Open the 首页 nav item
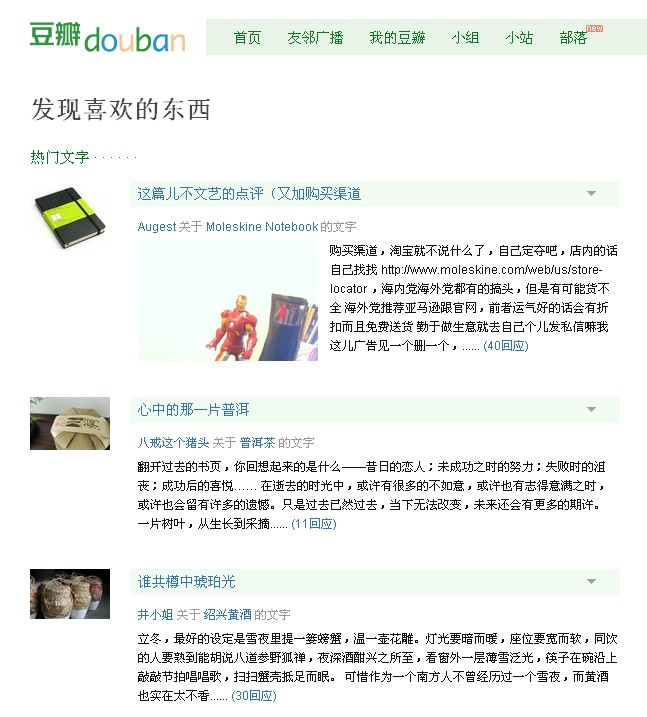This screenshot has height=717, width=647. (x=247, y=38)
